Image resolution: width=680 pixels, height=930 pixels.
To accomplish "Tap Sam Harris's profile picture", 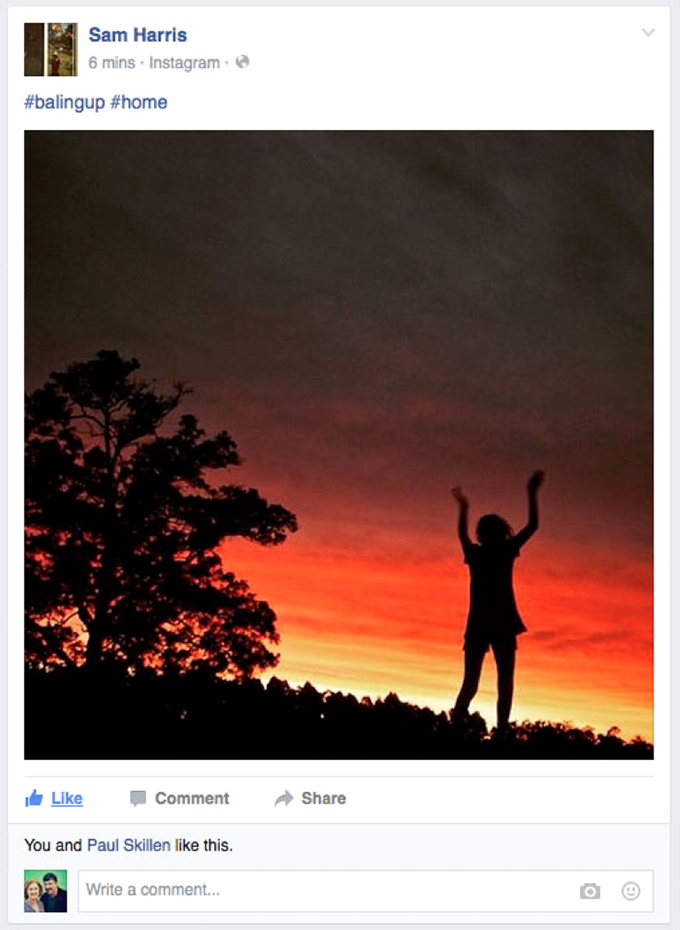I will [x=50, y=49].
